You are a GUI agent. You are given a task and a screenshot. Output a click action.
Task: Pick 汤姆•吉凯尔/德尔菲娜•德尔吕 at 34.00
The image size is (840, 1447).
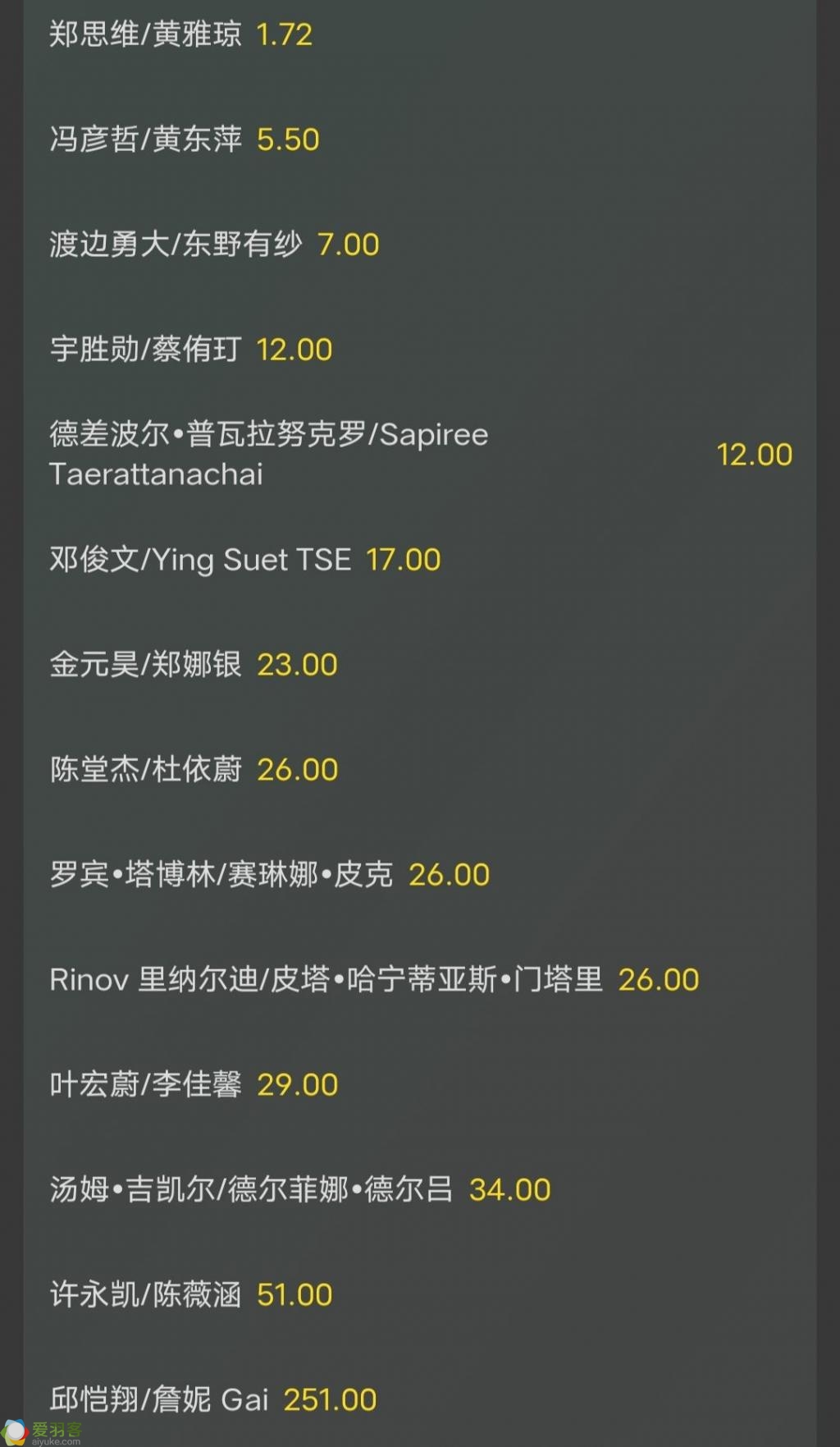click(420, 1190)
